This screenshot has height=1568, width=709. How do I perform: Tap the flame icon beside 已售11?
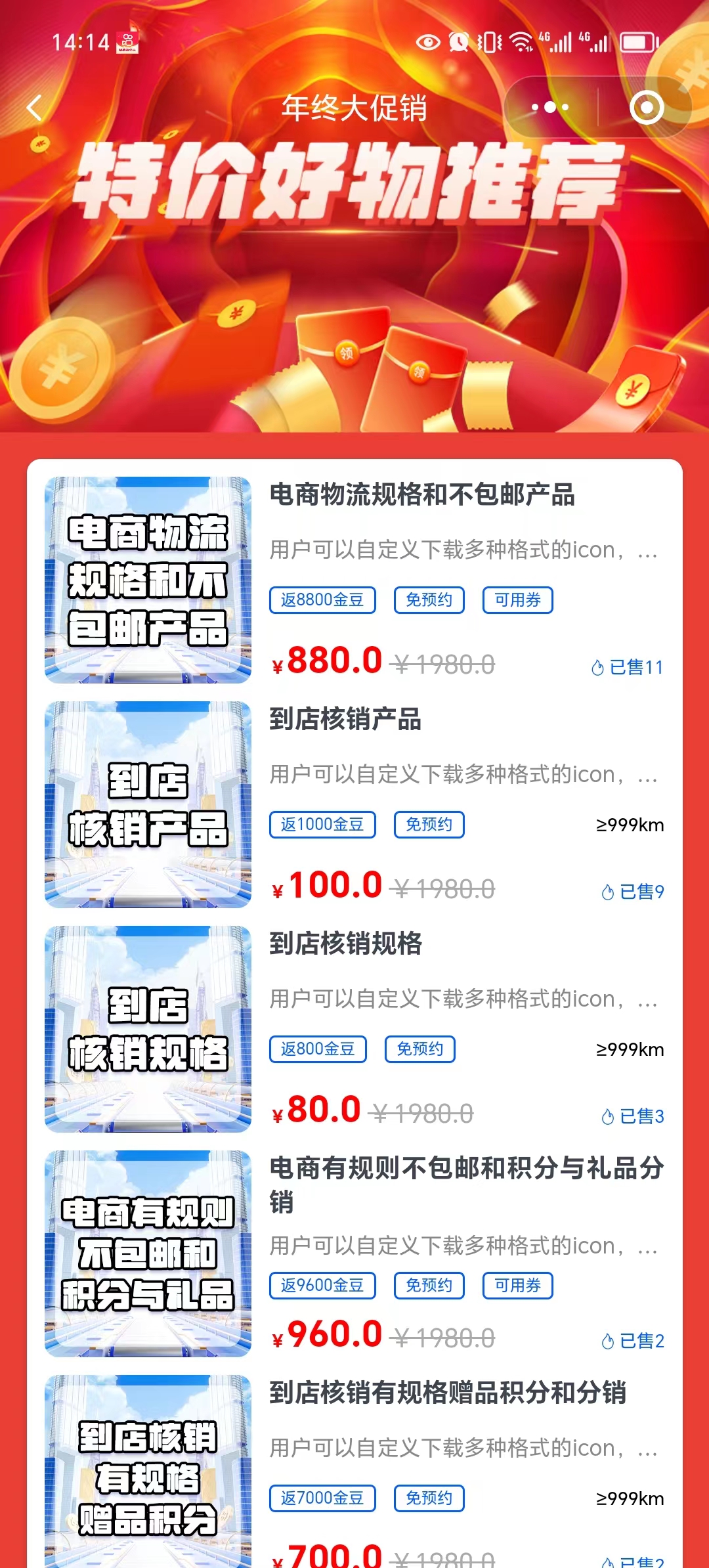[598, 666]
